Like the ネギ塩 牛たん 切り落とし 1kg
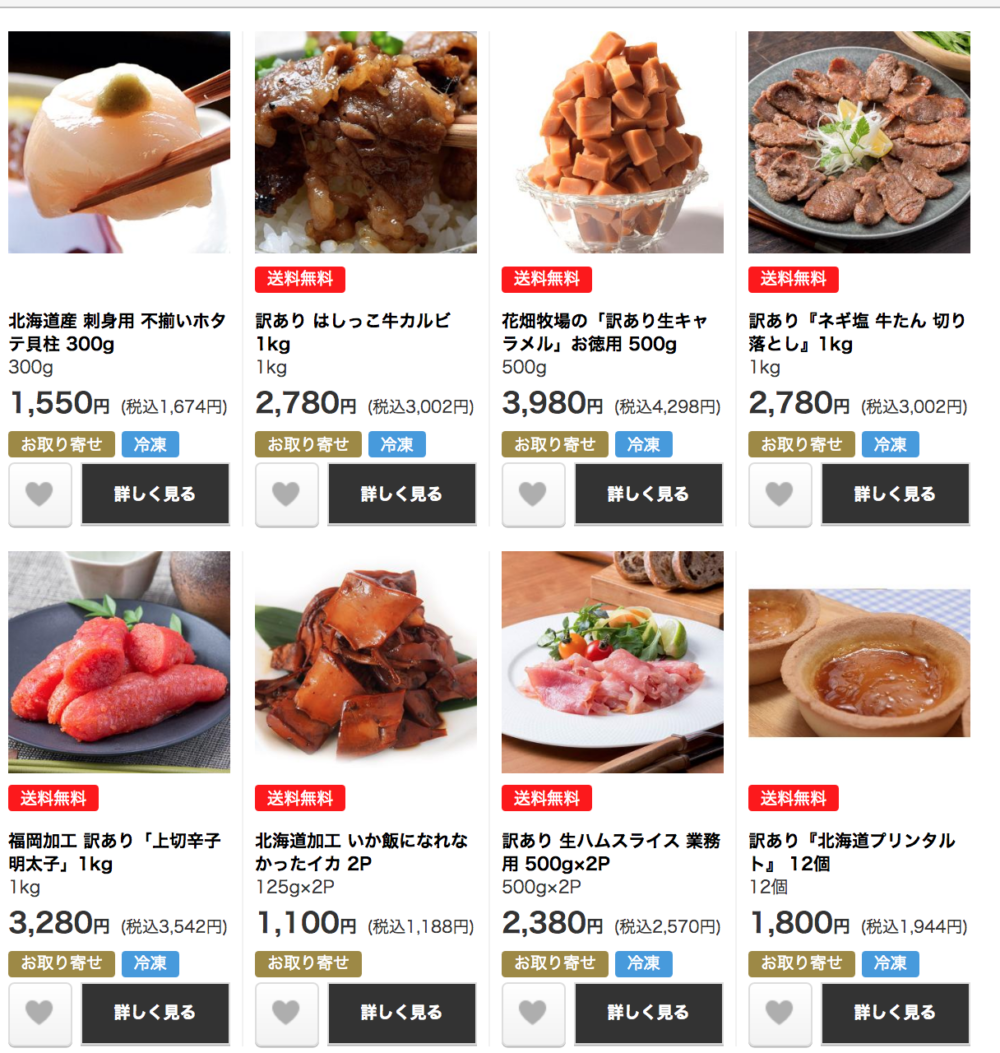Screen dimensions: 1000x1053 [x=779, y=494]
